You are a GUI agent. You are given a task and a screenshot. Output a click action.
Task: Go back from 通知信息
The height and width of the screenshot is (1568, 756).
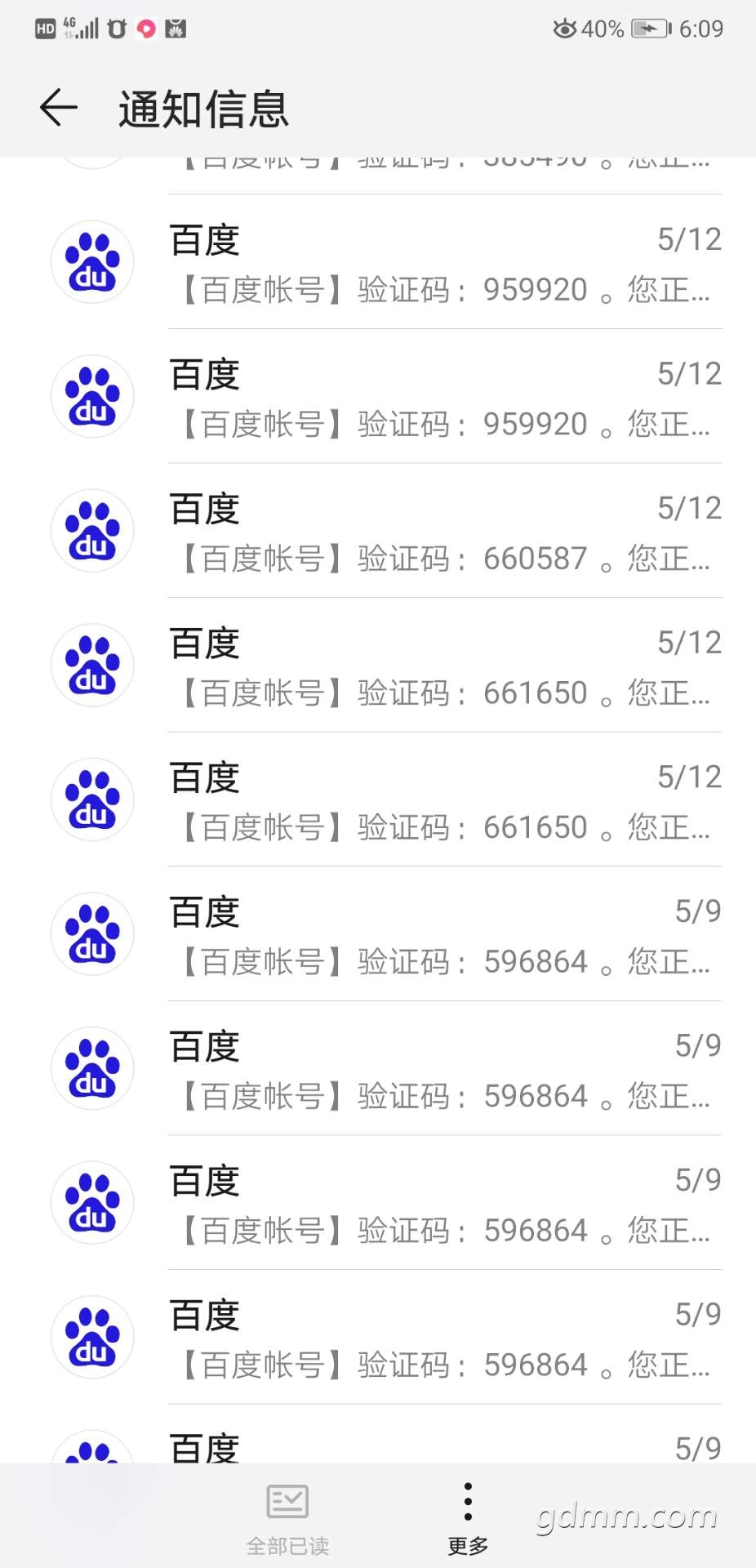tap(59, 108)
